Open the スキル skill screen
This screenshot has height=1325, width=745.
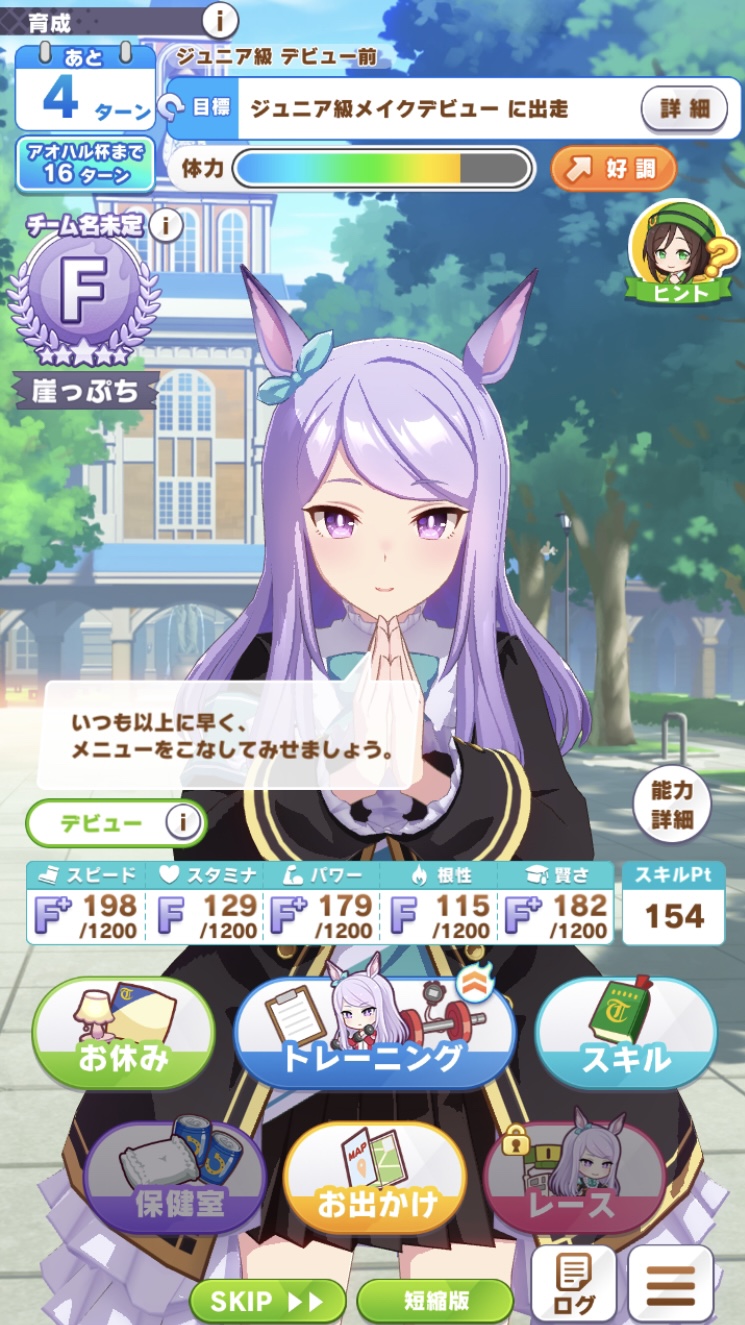(x=626, y=1032)
